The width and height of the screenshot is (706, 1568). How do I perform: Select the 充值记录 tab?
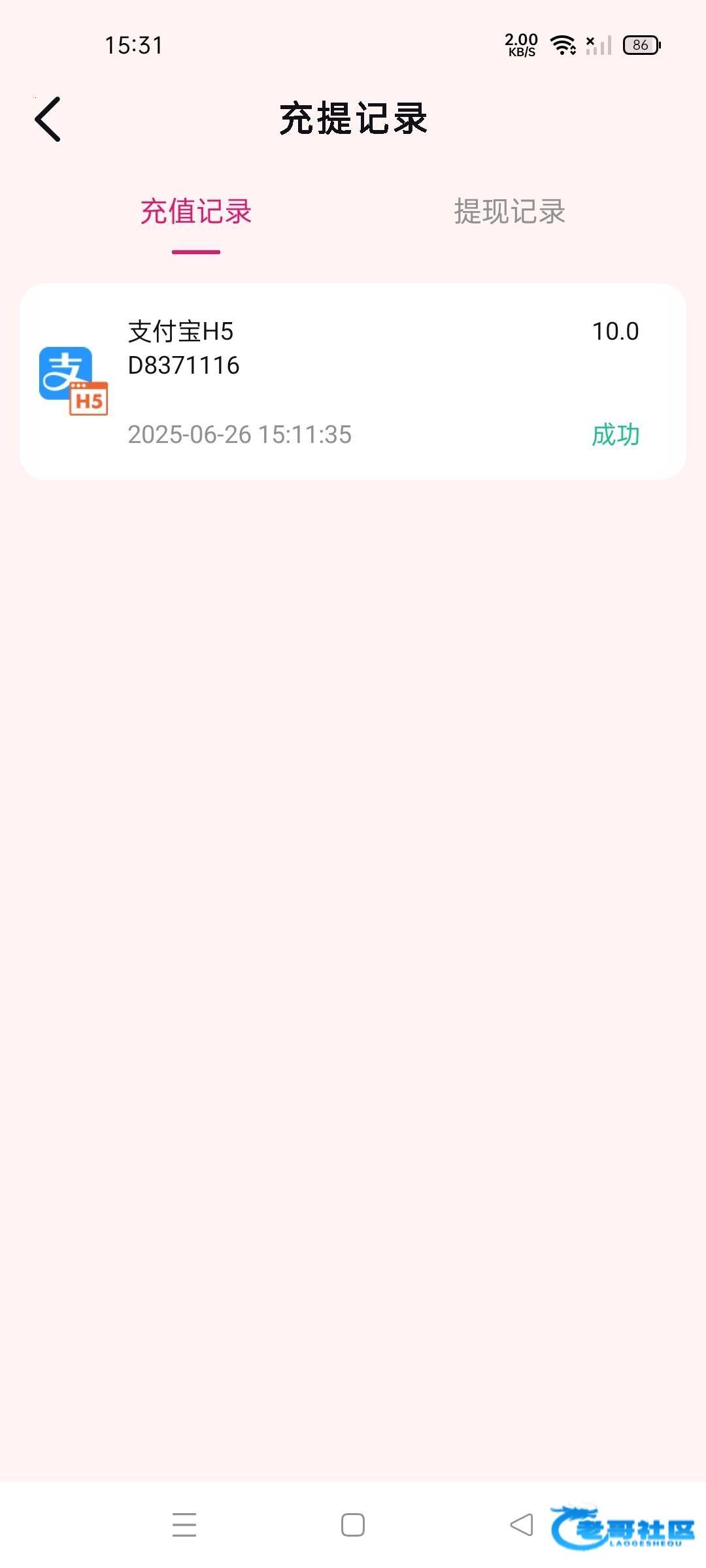[196, 212]
